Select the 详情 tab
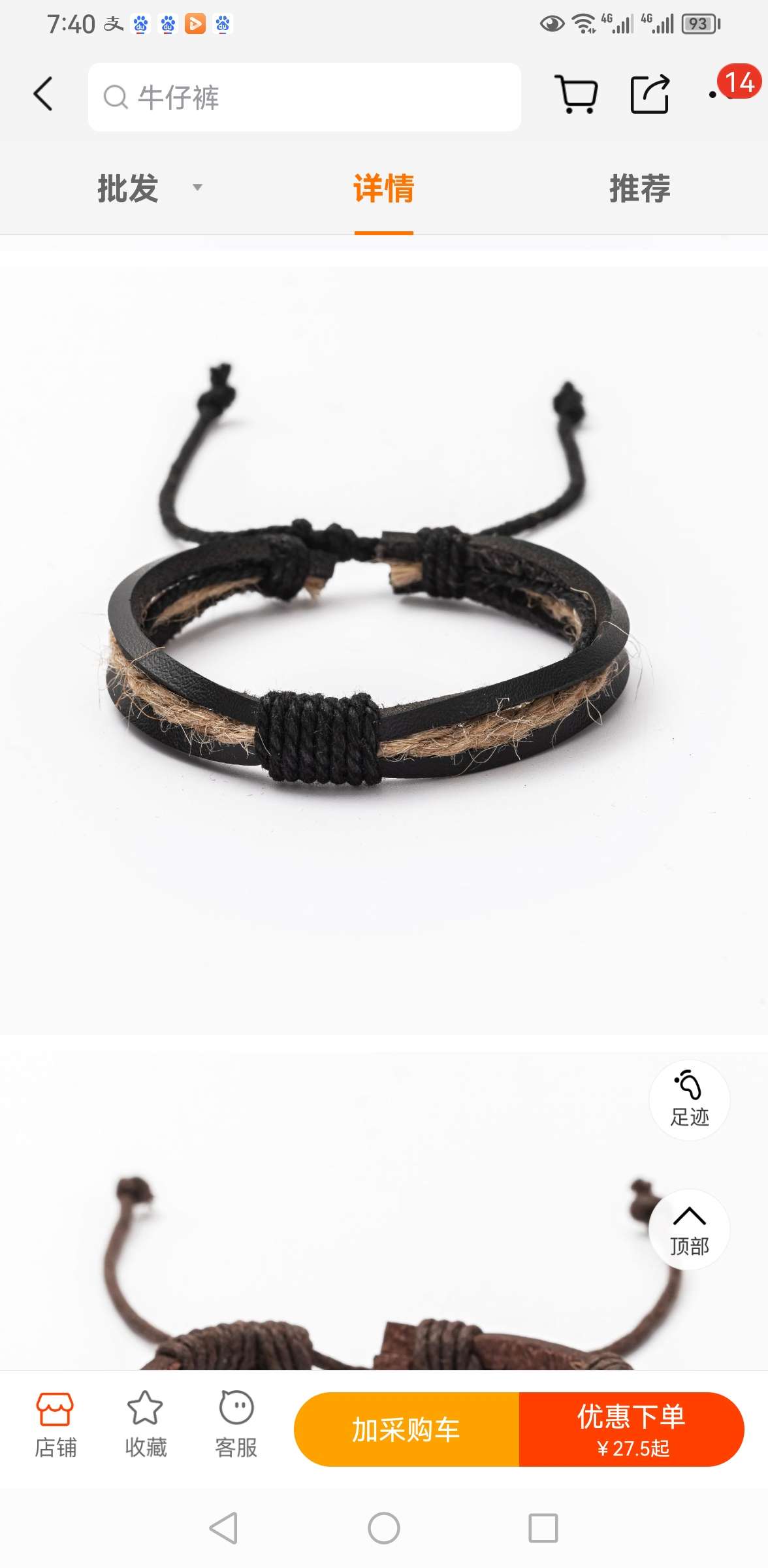 pos(384,188)
